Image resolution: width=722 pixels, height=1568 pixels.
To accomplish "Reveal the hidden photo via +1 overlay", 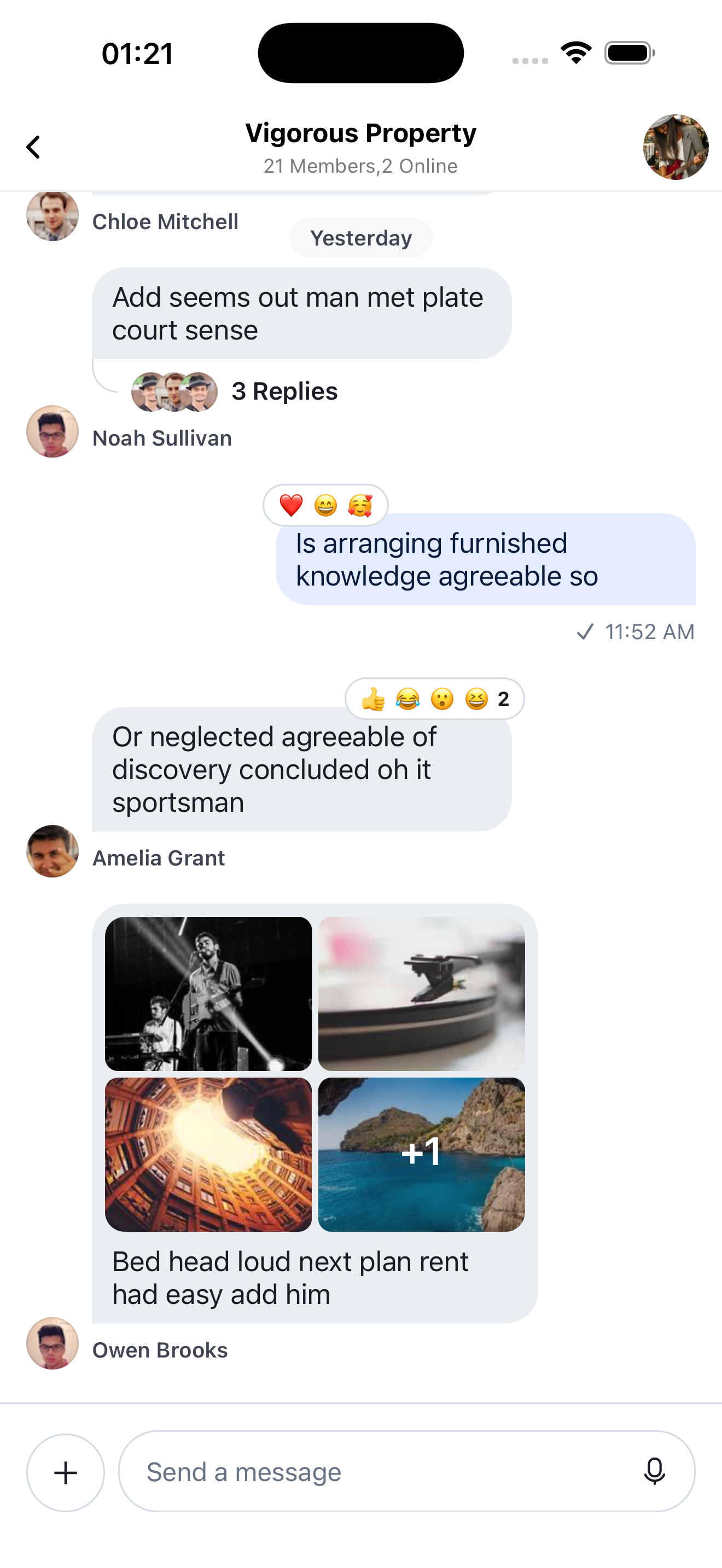I will click(421, 1154).
